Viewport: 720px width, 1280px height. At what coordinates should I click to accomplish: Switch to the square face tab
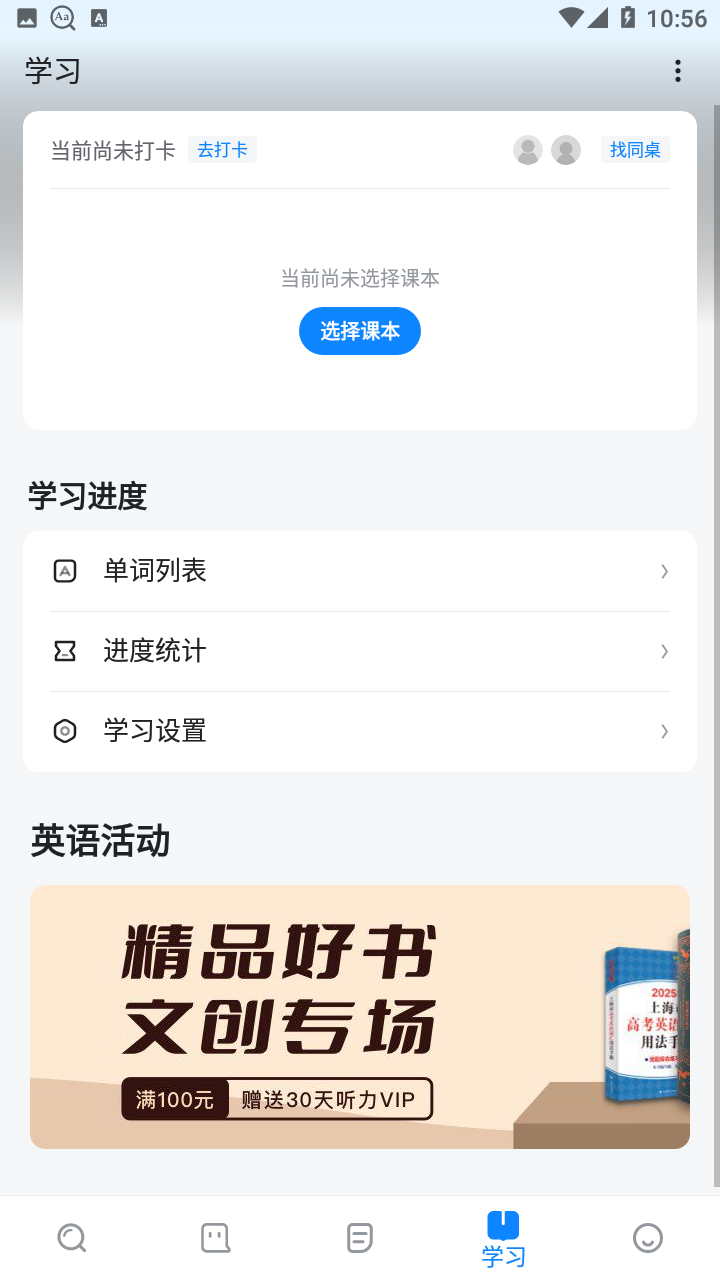click(215, 1238)
